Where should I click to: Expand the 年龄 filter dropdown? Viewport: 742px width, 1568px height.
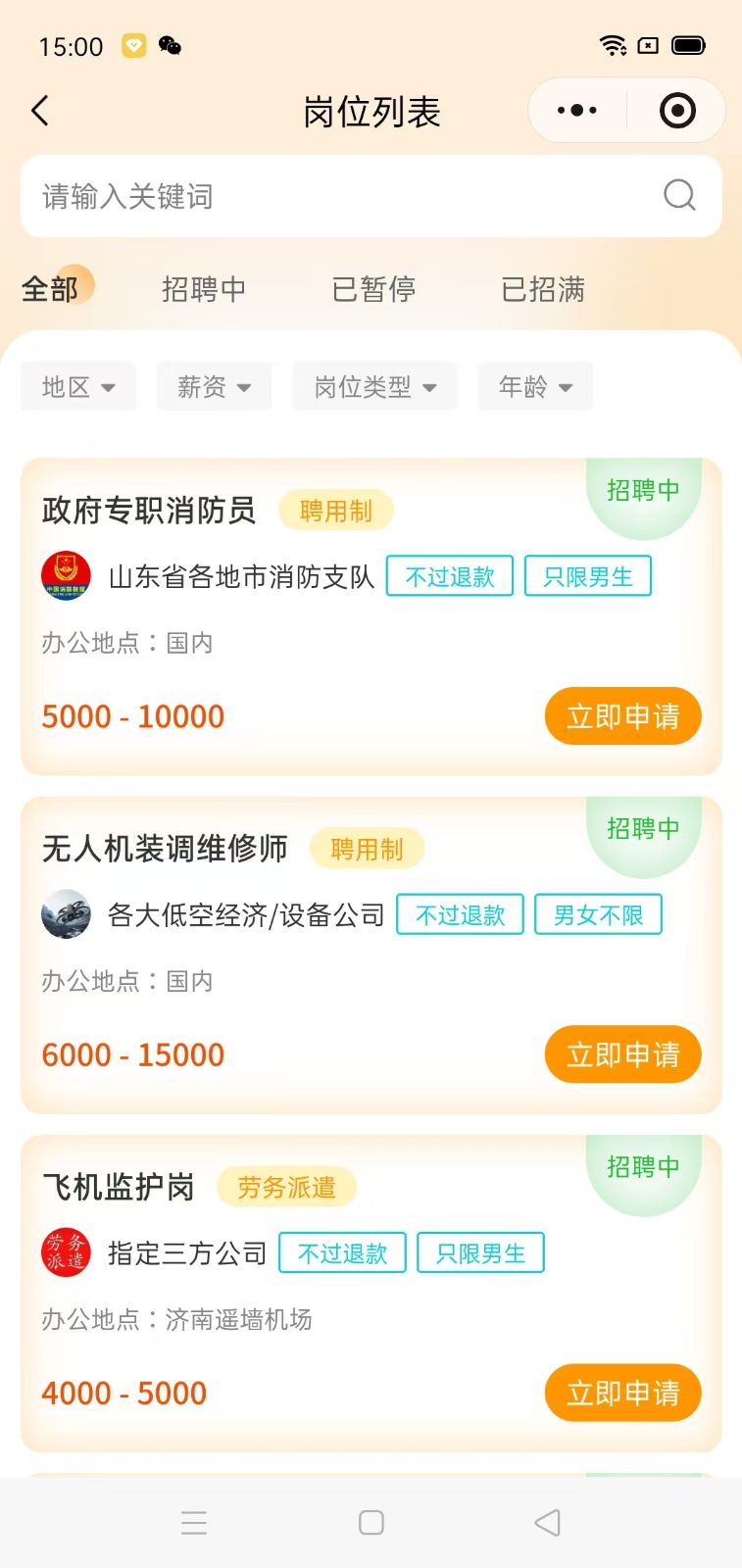point(535,387)
